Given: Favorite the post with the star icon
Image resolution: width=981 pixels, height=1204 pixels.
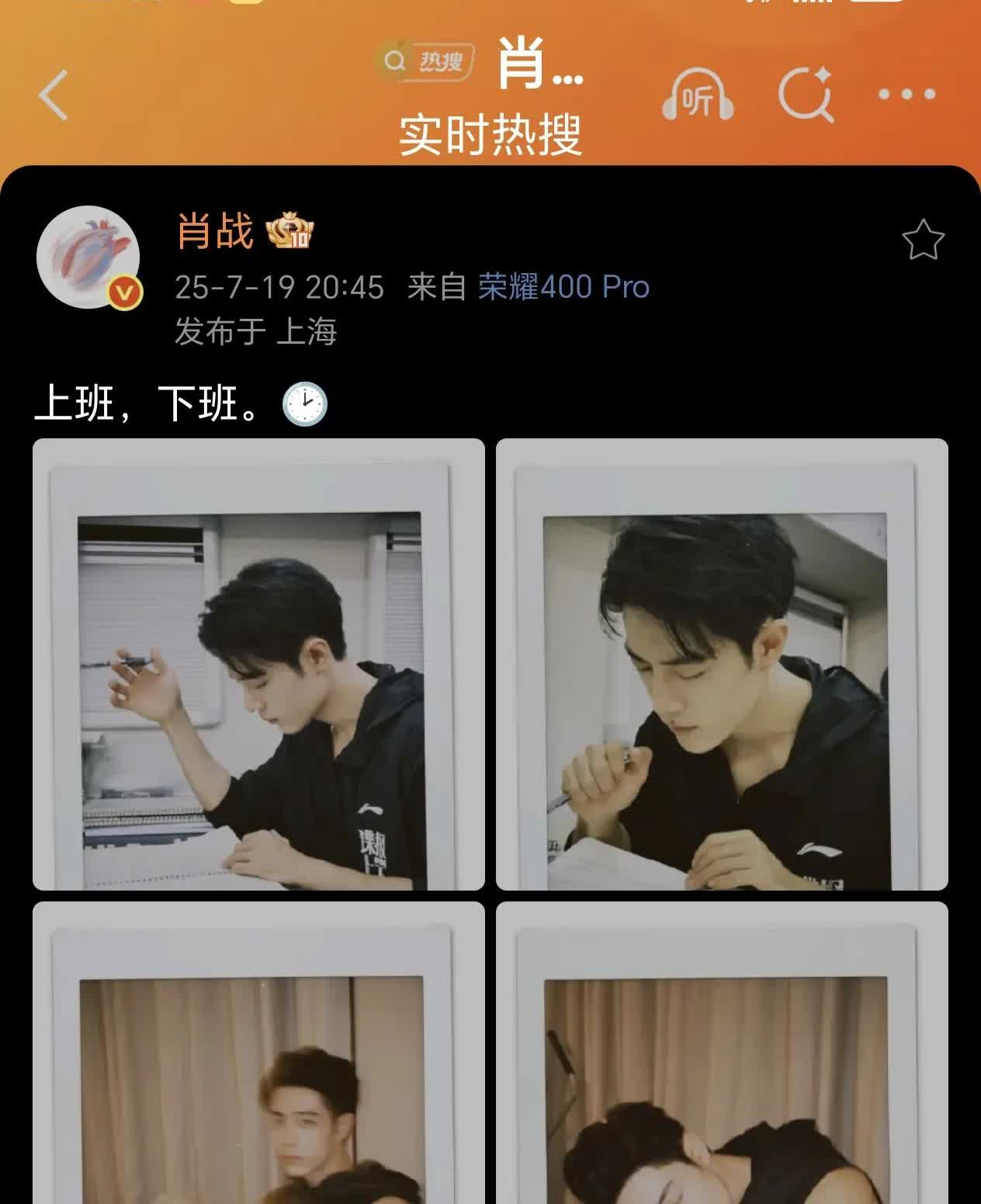Looking at the screenshot, I should (x=923, y=240).
